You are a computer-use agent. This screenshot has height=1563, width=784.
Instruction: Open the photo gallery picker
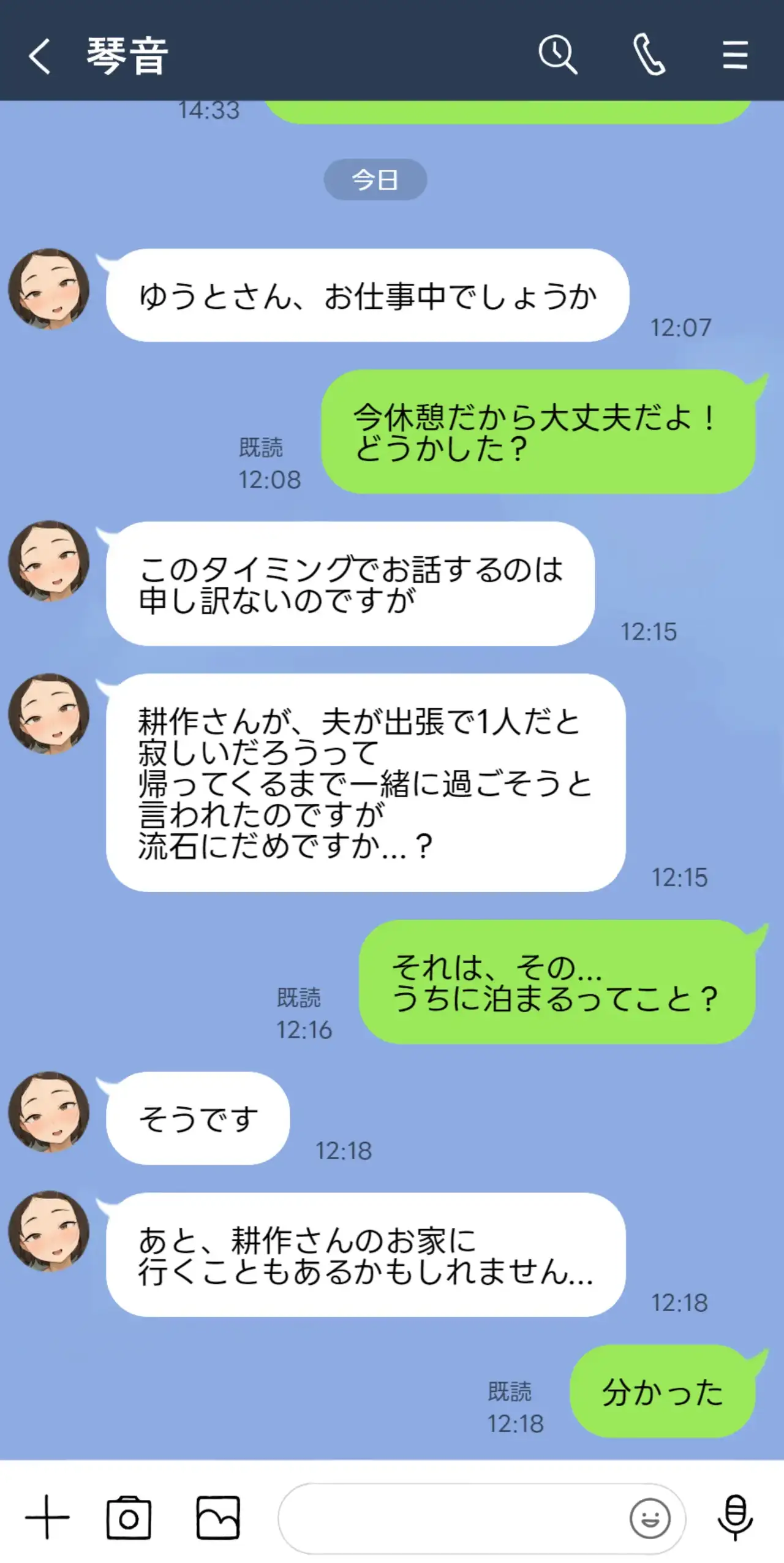point(217,1518)
